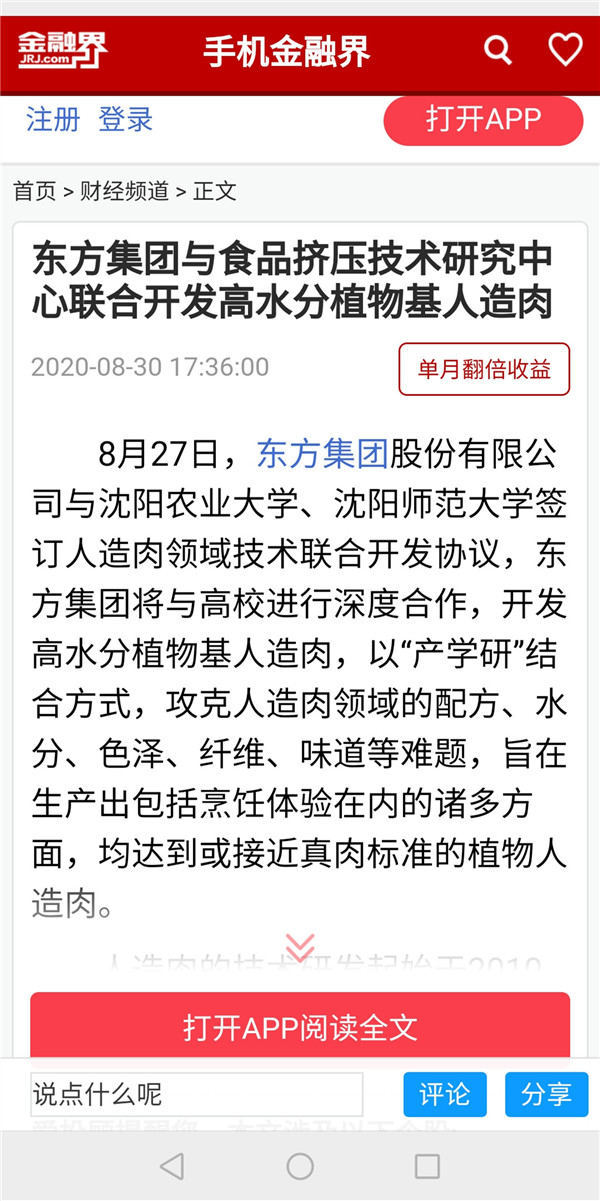Open the 东方集团 stock link
Viewport: 600px width, 1201px height.
click(322, 454)
